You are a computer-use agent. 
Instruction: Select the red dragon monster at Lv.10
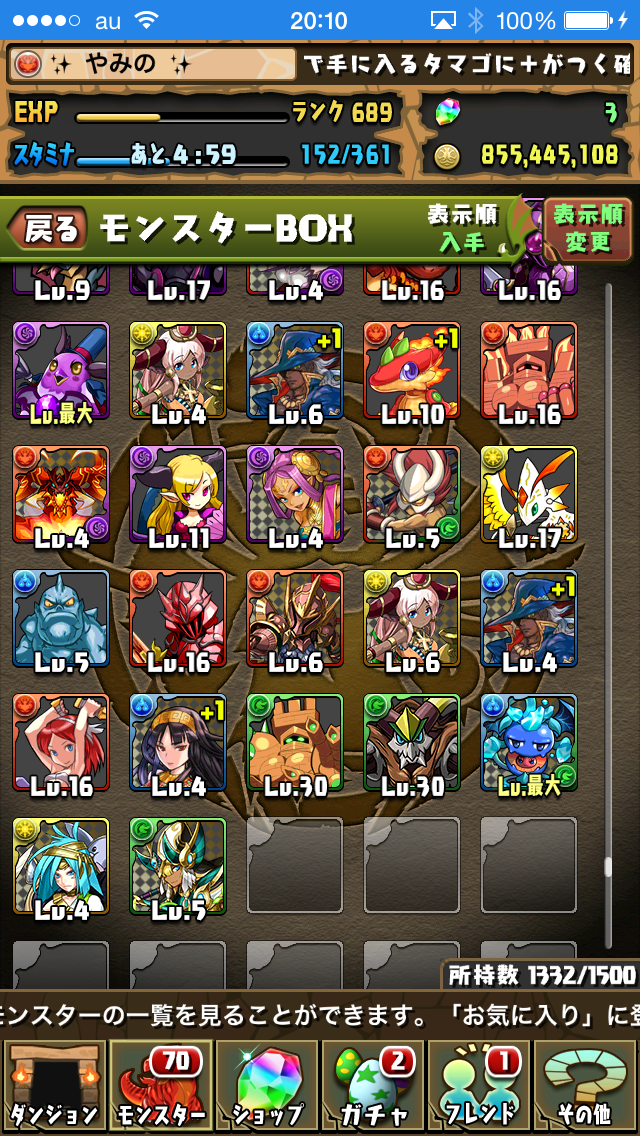click(x=412, y=371)
